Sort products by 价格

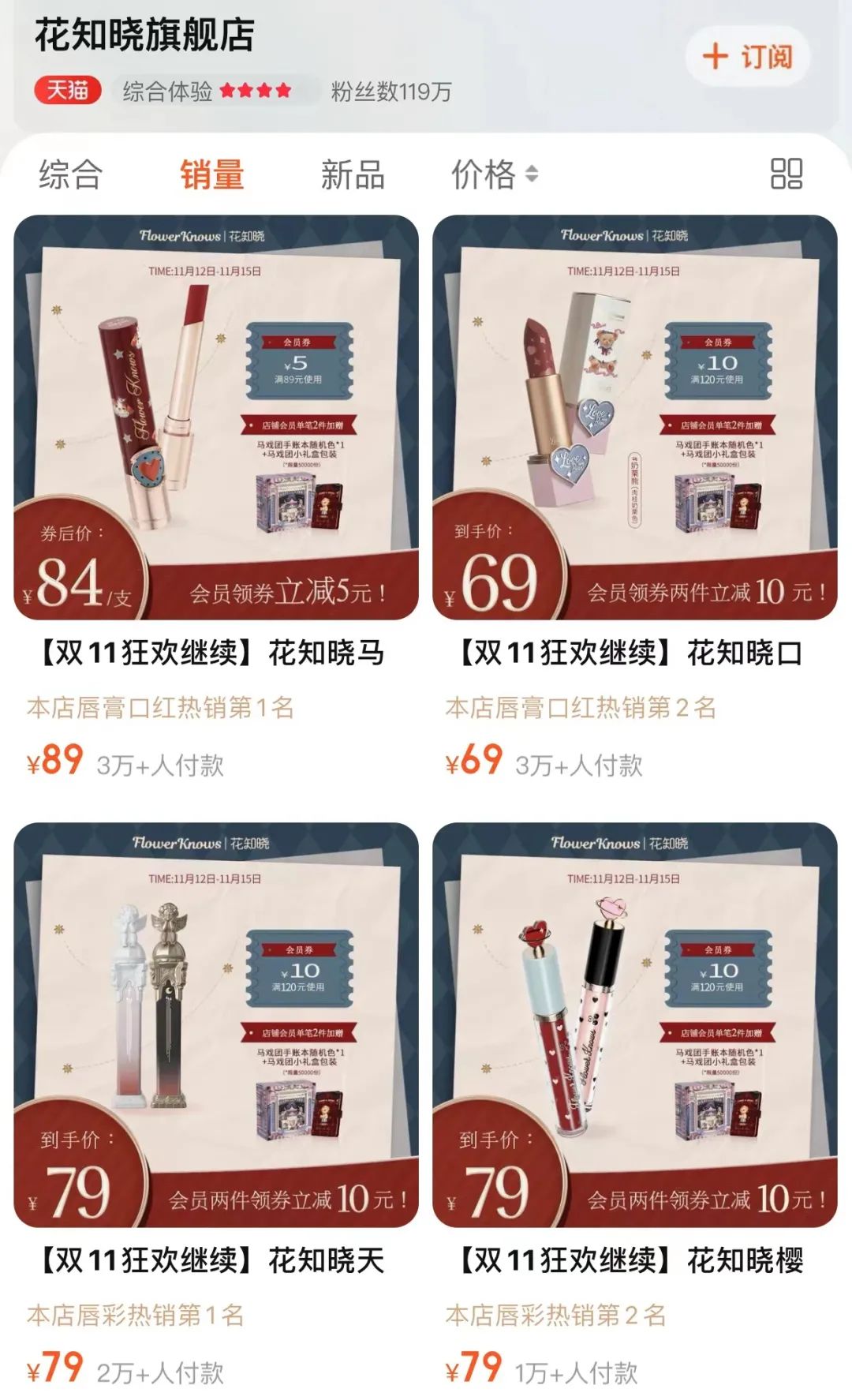point(494,174)
